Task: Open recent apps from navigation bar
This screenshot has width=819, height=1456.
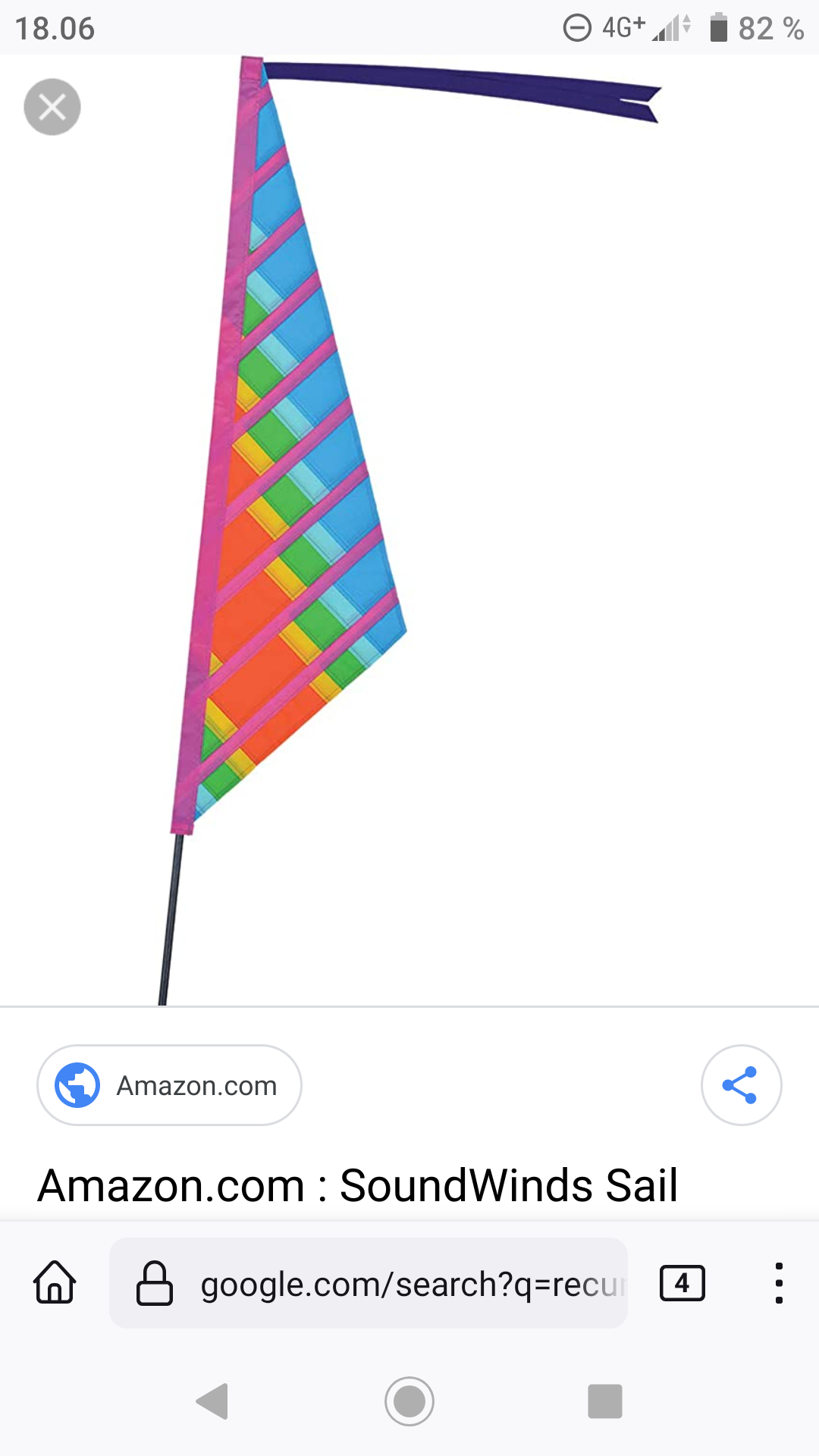Action: 604,1401
